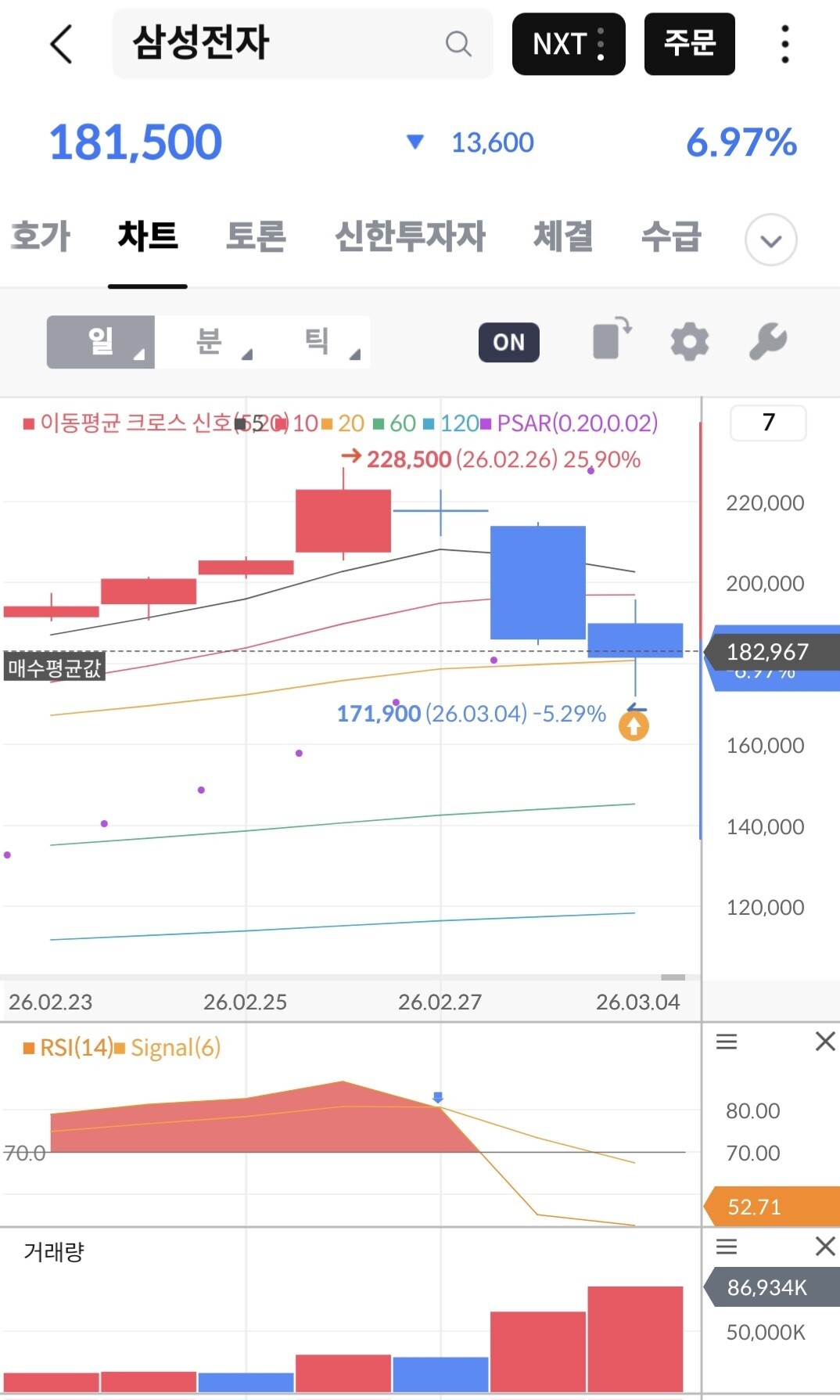Rotate the chart to landscape view
Screen dimensions: 840x1400
(x=612, y=340)
